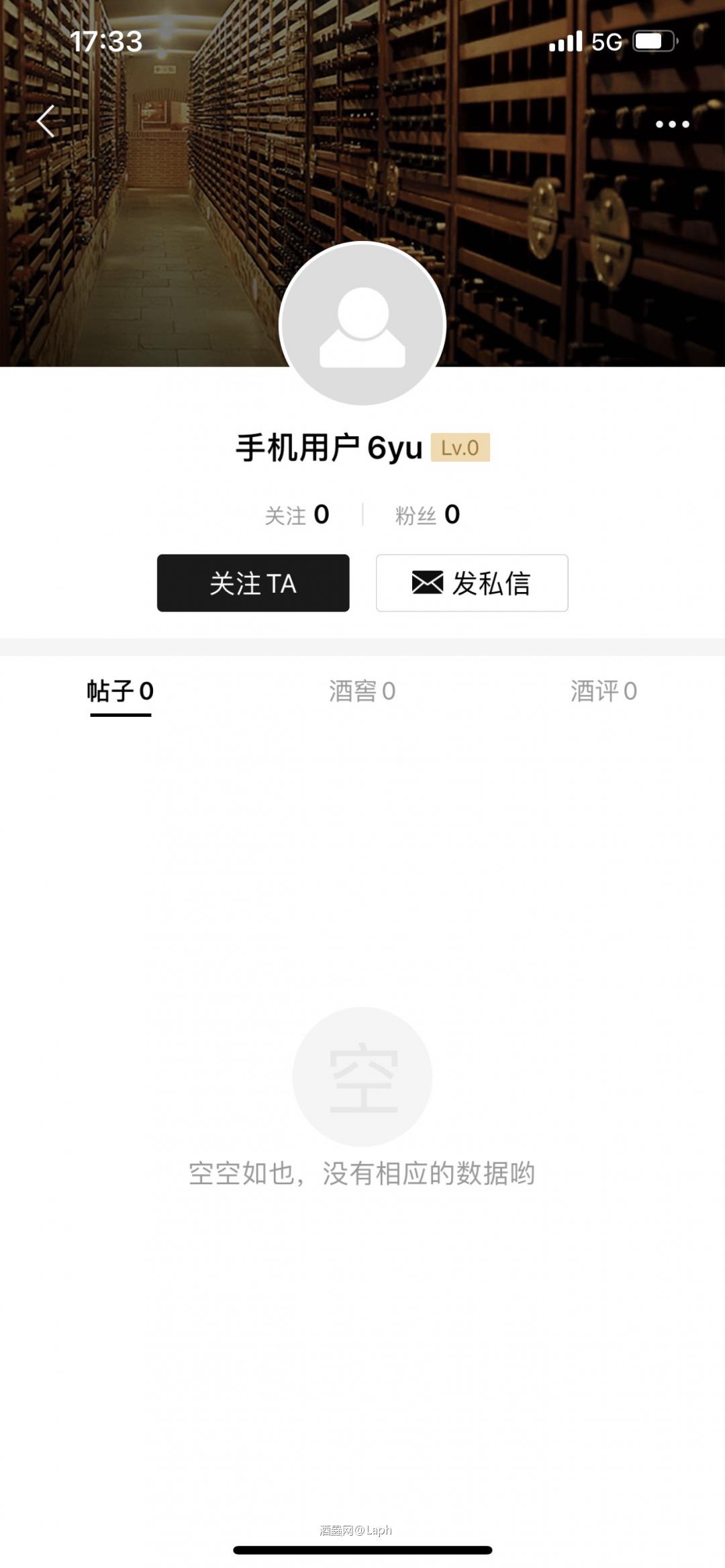The image size is (725, 1568).
Task: Select the active 帖子 tab
Action: click(119, 692)
